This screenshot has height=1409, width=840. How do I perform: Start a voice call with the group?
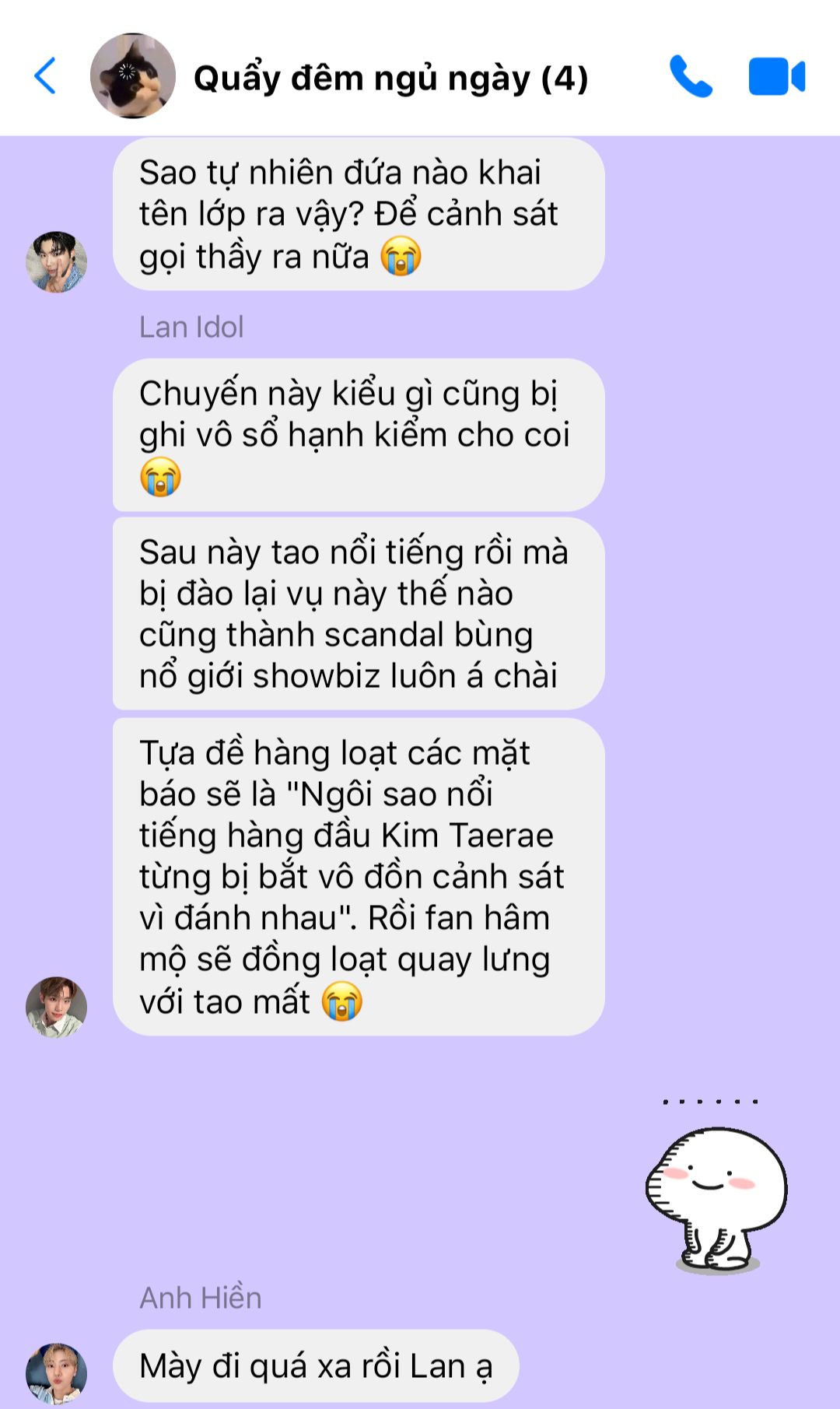(x=691, y=76)
